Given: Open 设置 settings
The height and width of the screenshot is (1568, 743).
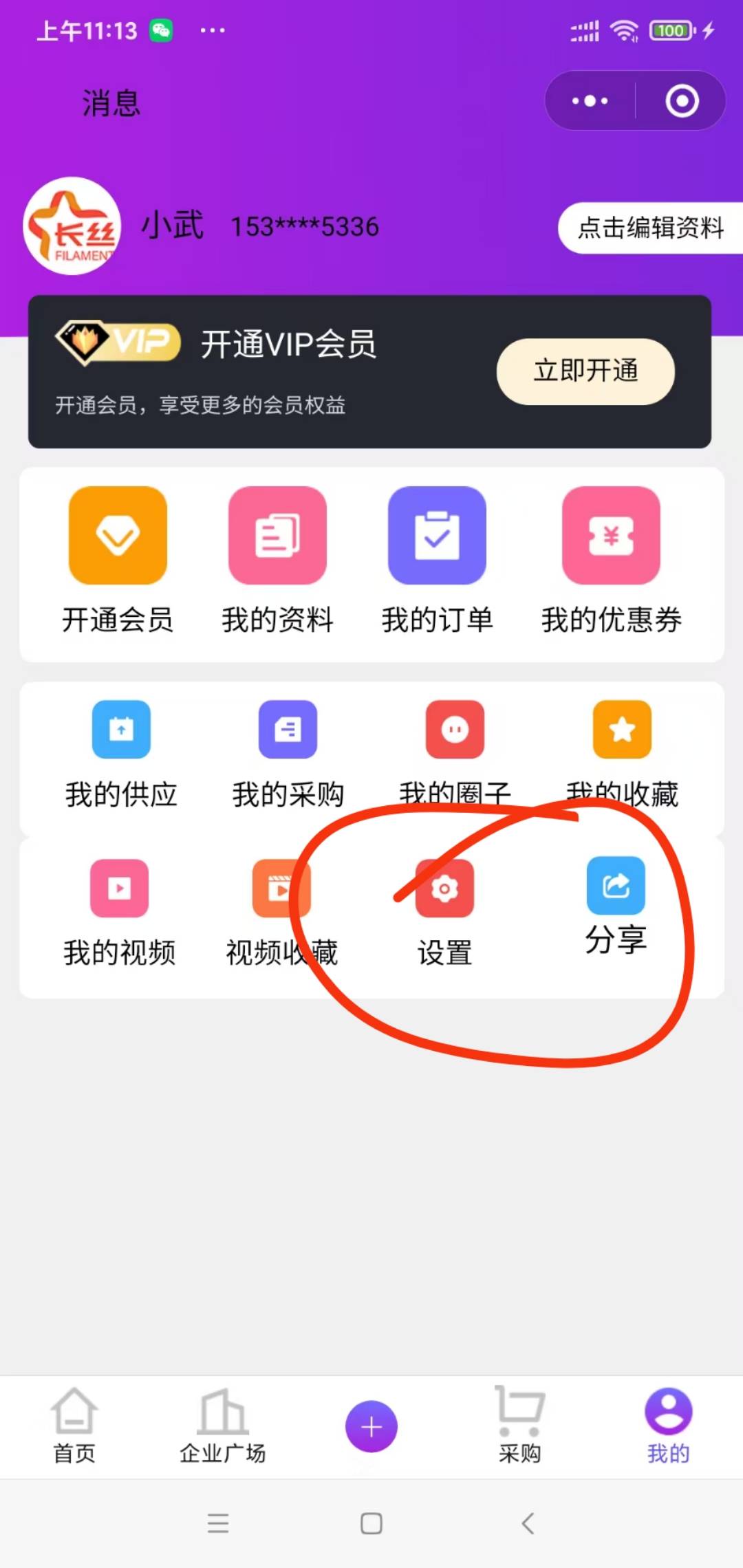Looking at the screenshot, I should click(444, 912).
